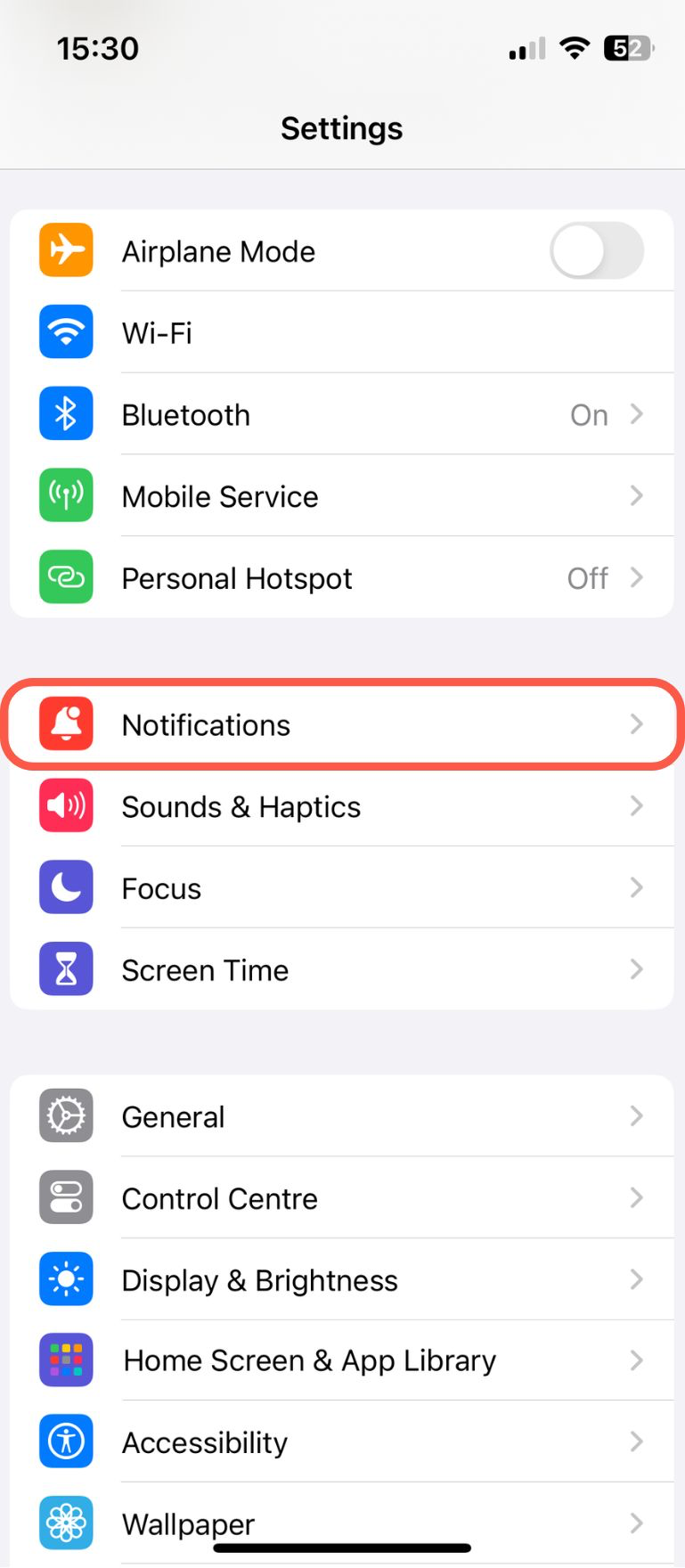This screenshot has height=1568, width=685.
Task: Open Wi-Fi settings
Action: (342, 333)
